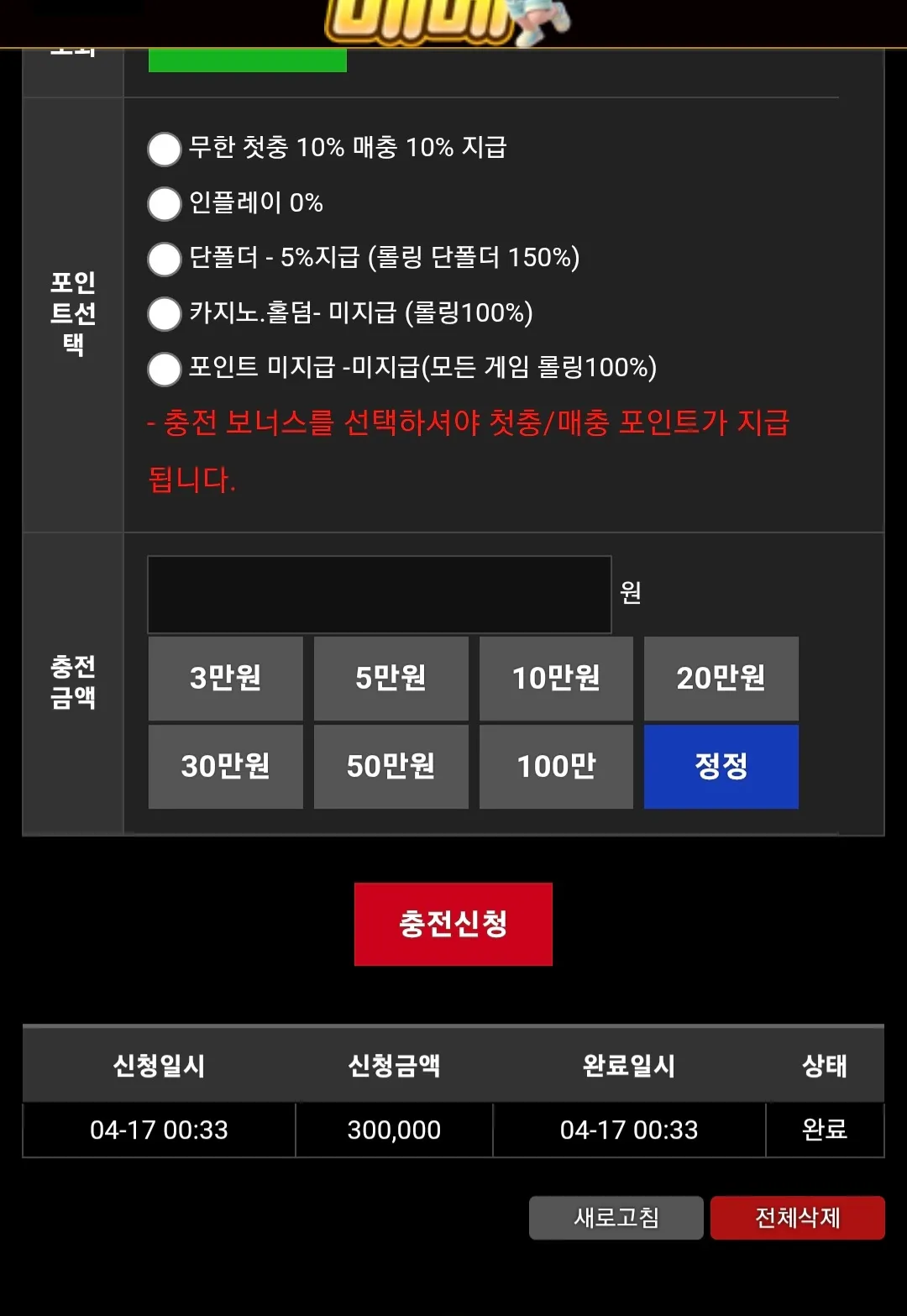Image resolution: width=907 pixels, height=1316 pixels.
Task: Reset the amount with 정정
Action: pos(721,767)
